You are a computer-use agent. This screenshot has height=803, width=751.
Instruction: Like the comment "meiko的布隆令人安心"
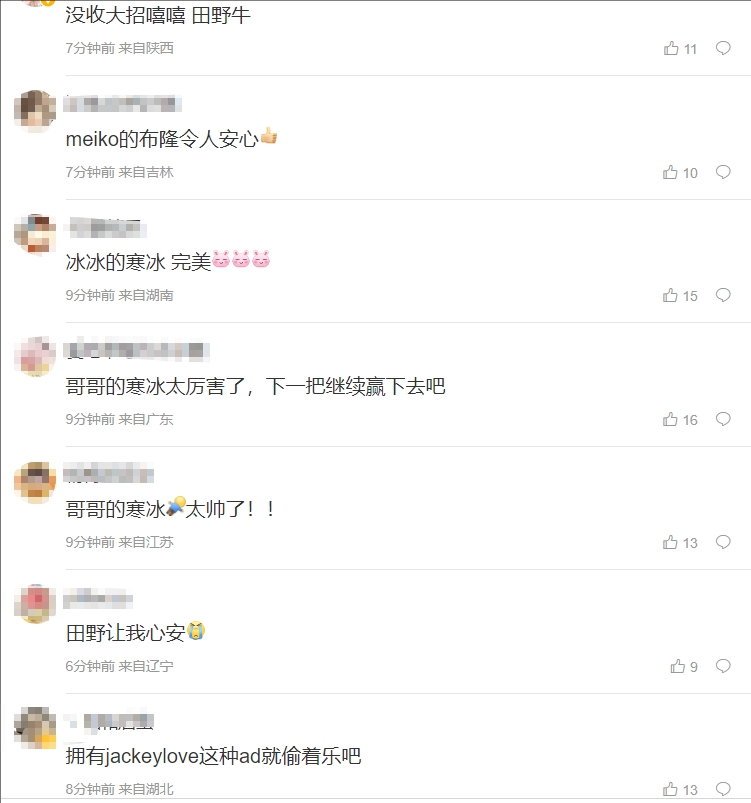pyautogui.click(x=671, y=172)
